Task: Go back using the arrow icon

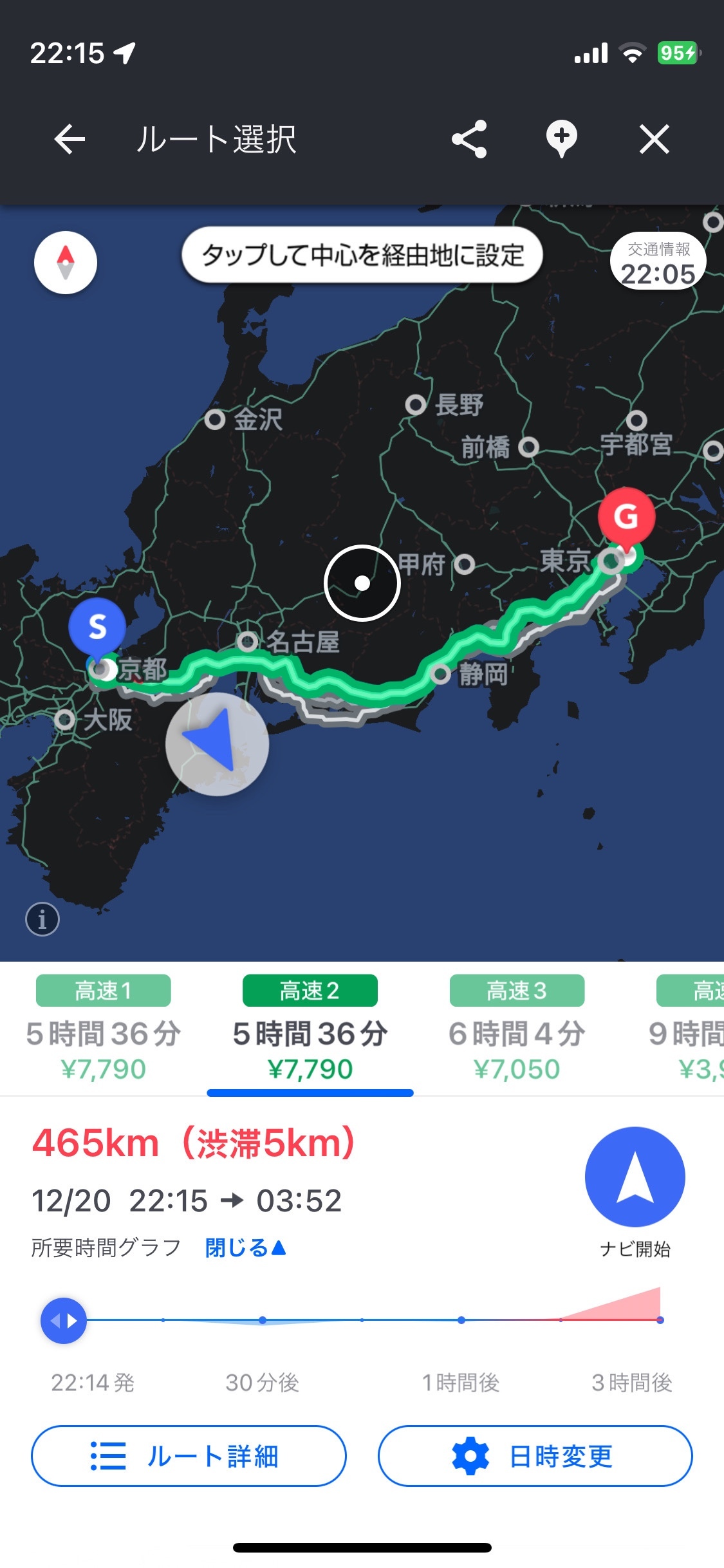Action: pos(70,139)
